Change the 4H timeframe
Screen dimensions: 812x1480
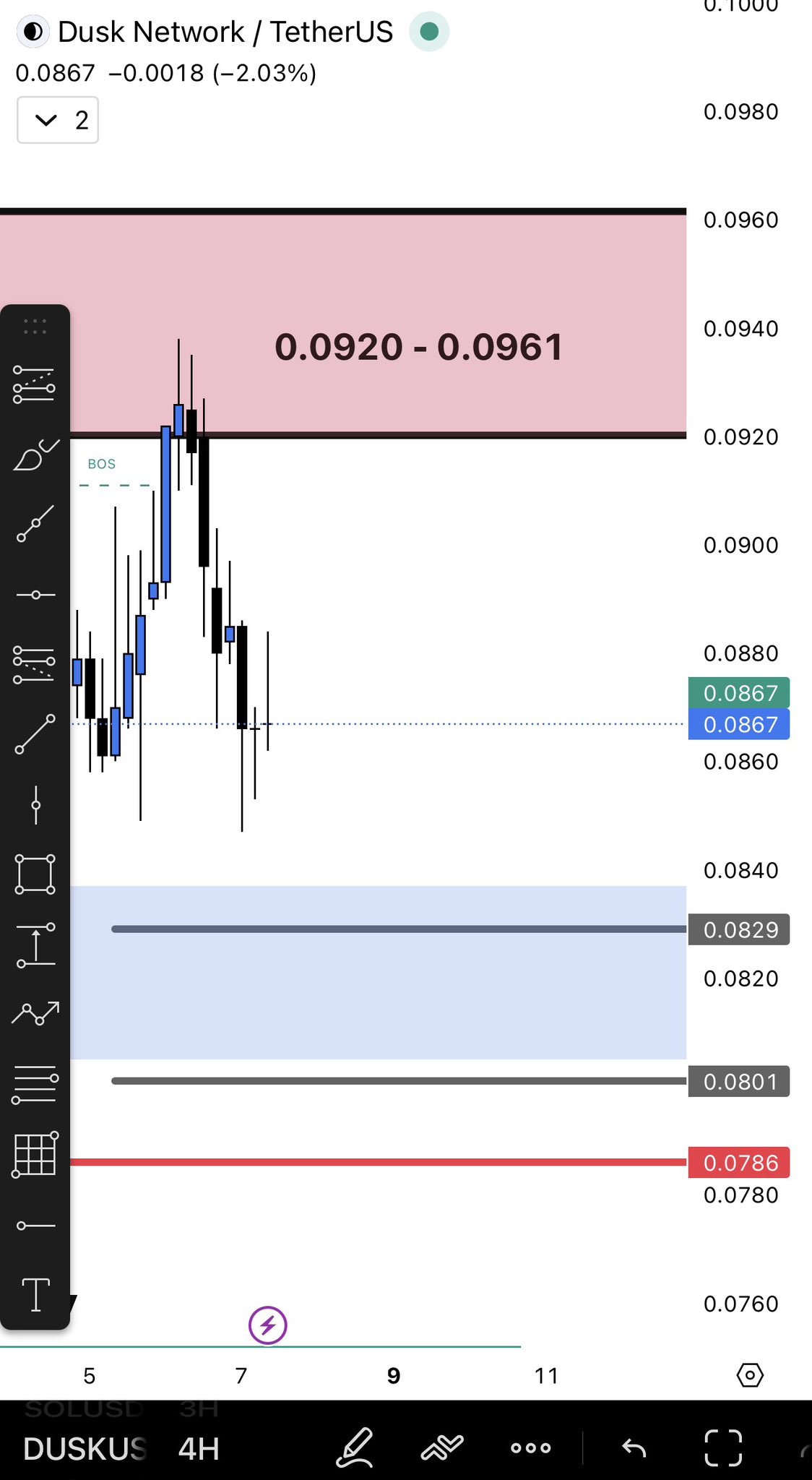tap(199, 1448)
